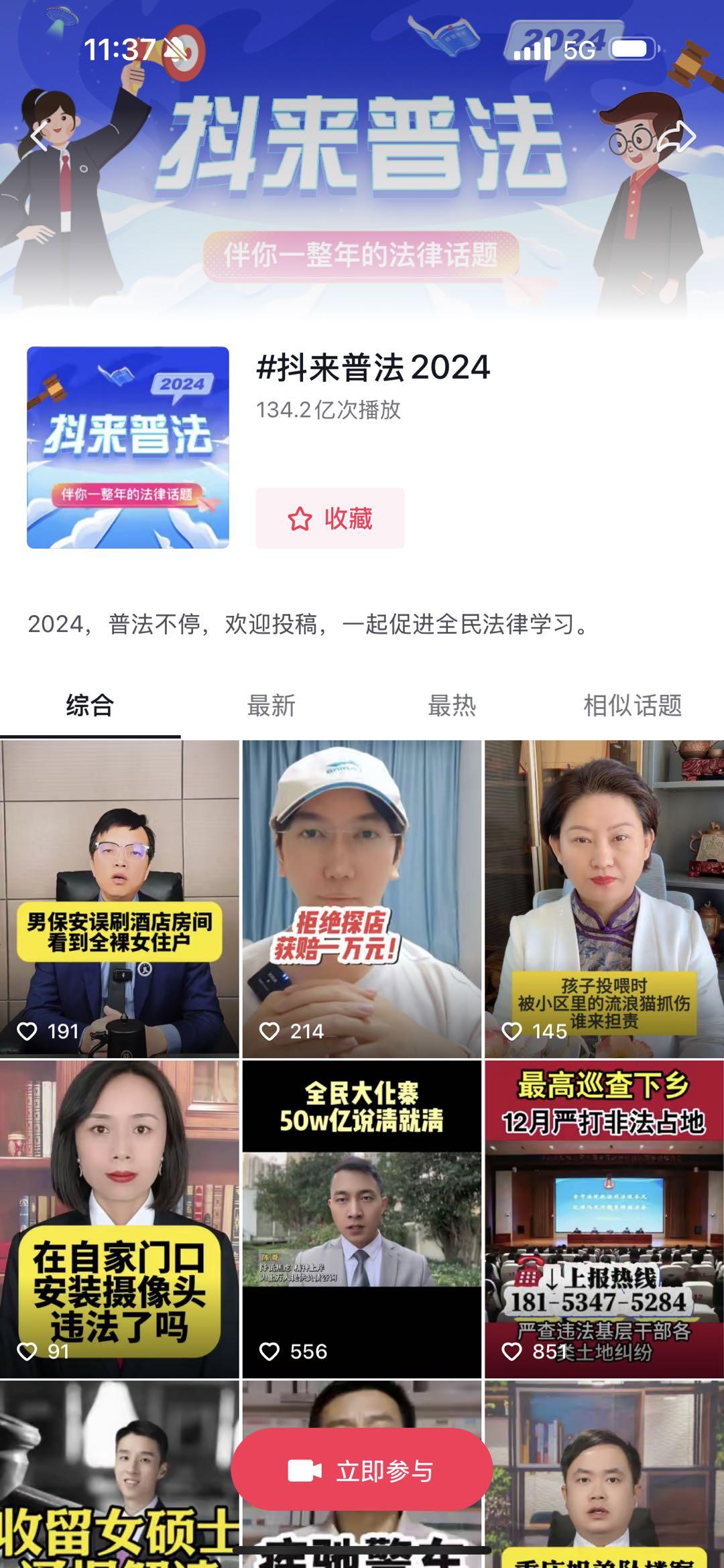Select the 最热 tab
The image size is (724, 1568).
pyautogui.click(x=452, y=705)
